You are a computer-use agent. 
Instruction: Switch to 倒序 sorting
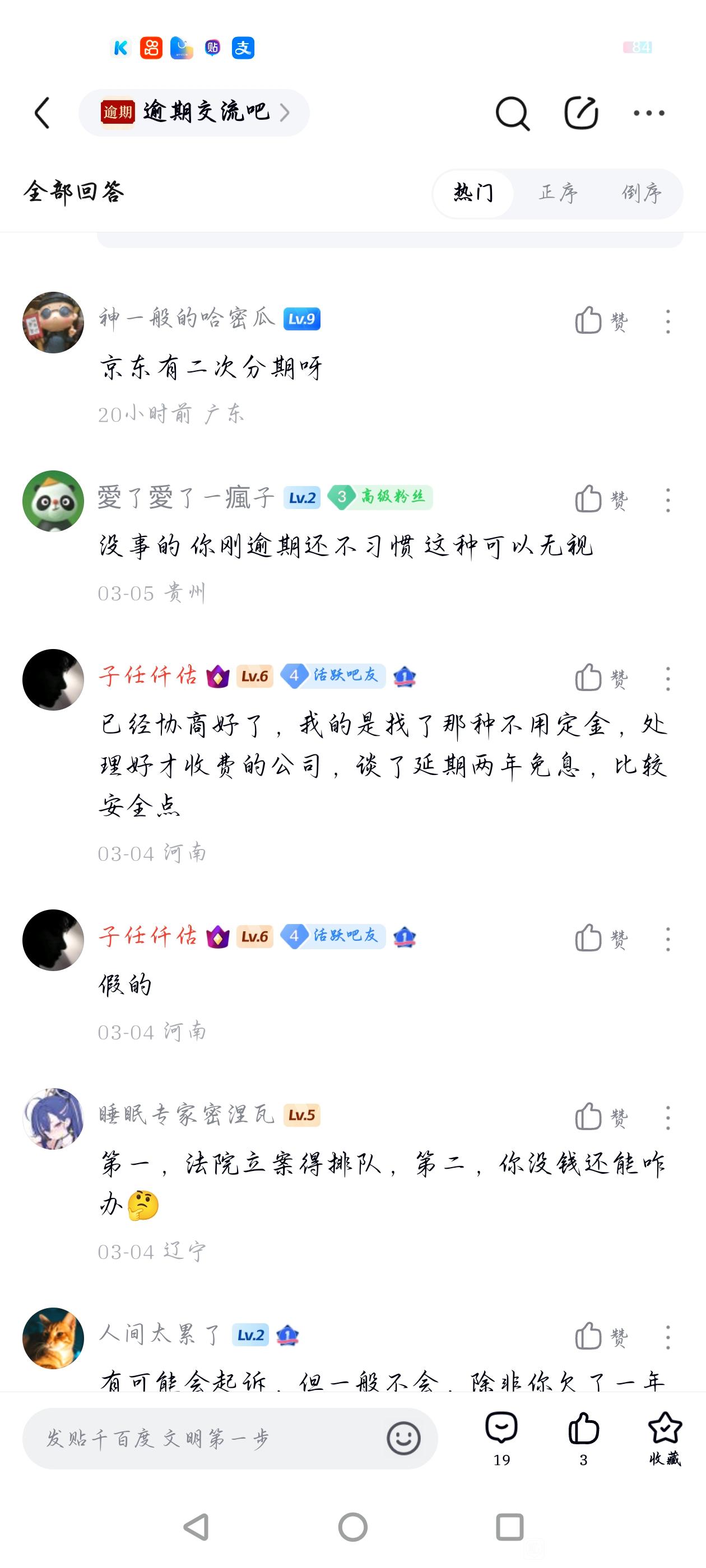point(642,194)
